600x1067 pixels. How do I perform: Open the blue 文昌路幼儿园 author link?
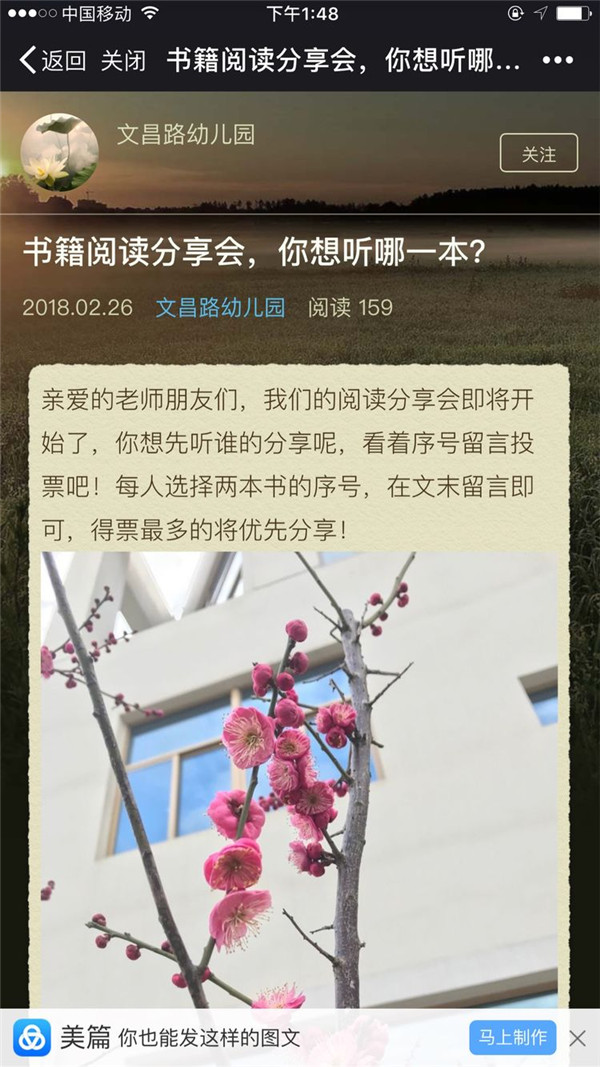[220, 307]
